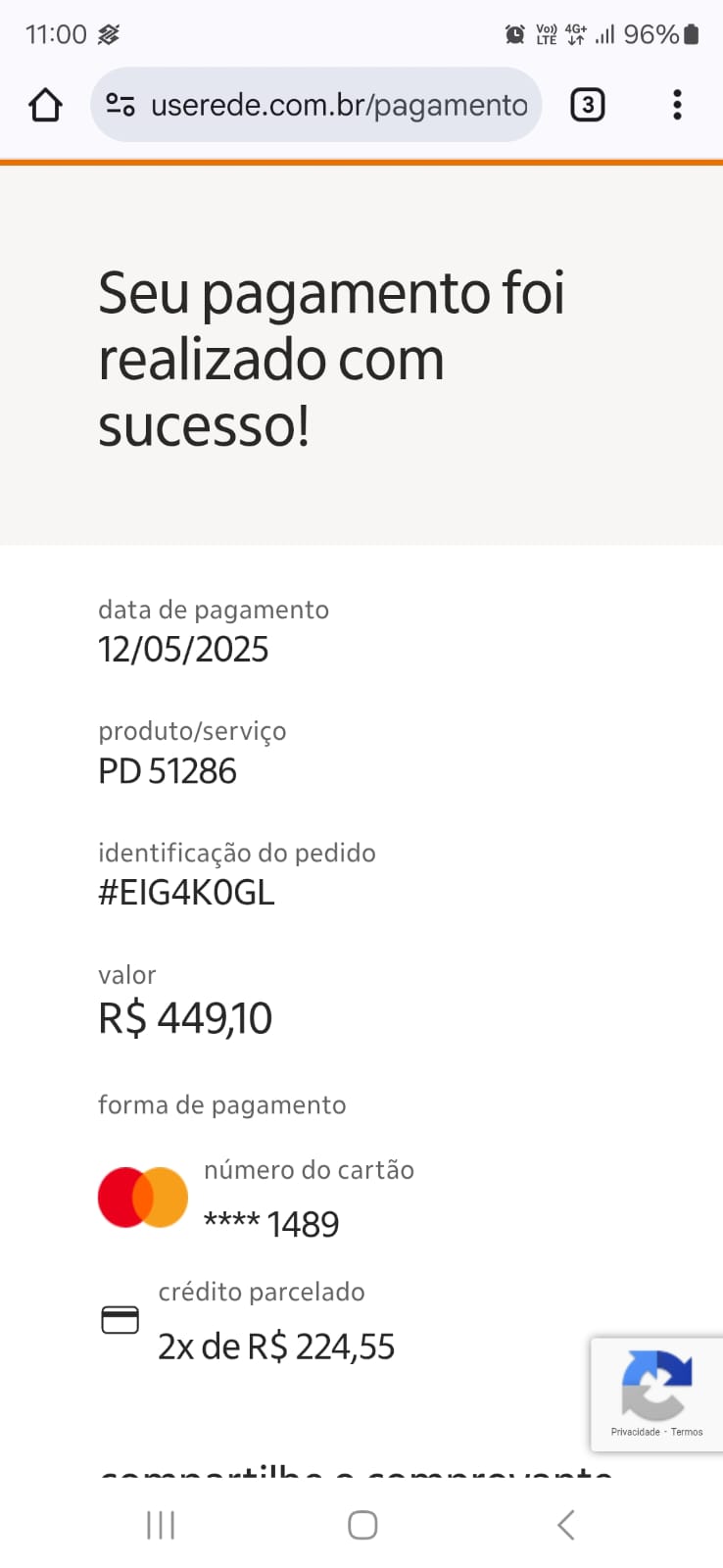
Task: Tap the VoLTE indicator in status bar
Action: point(546,33)
